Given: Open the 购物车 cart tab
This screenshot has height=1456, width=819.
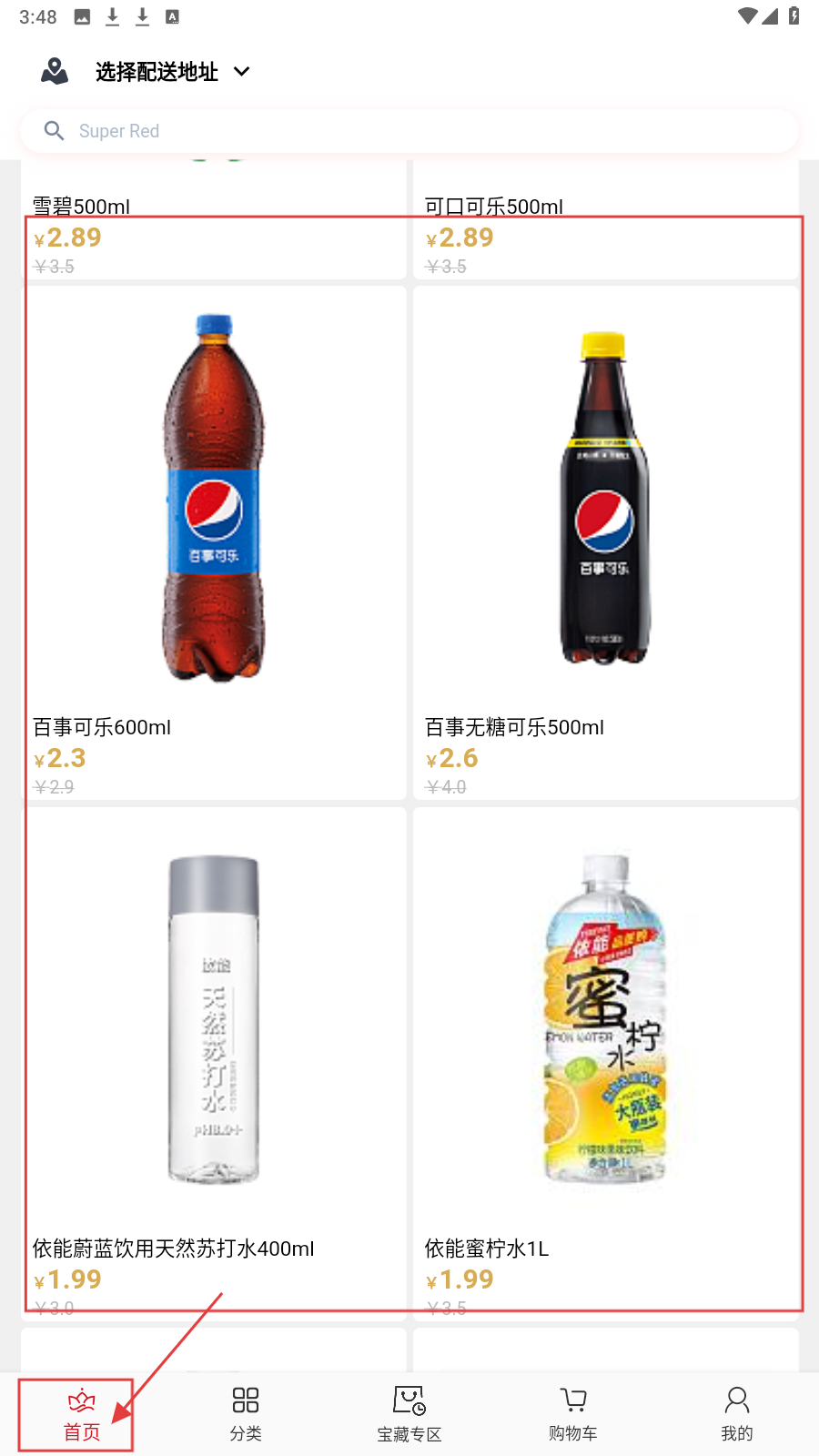Looking at the screenshot, I should pyautogui.click(x=573, y=1414).
